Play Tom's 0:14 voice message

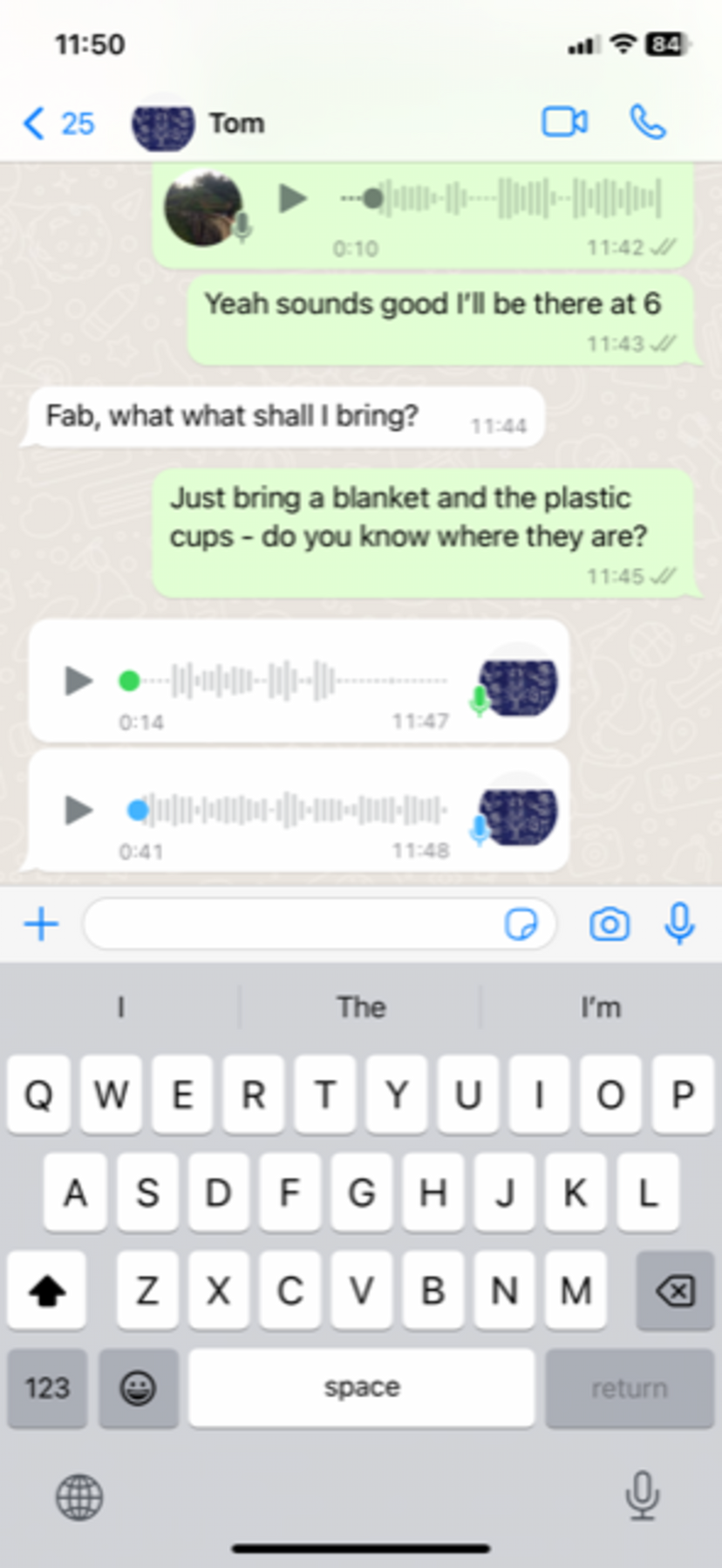coord(79,681)
